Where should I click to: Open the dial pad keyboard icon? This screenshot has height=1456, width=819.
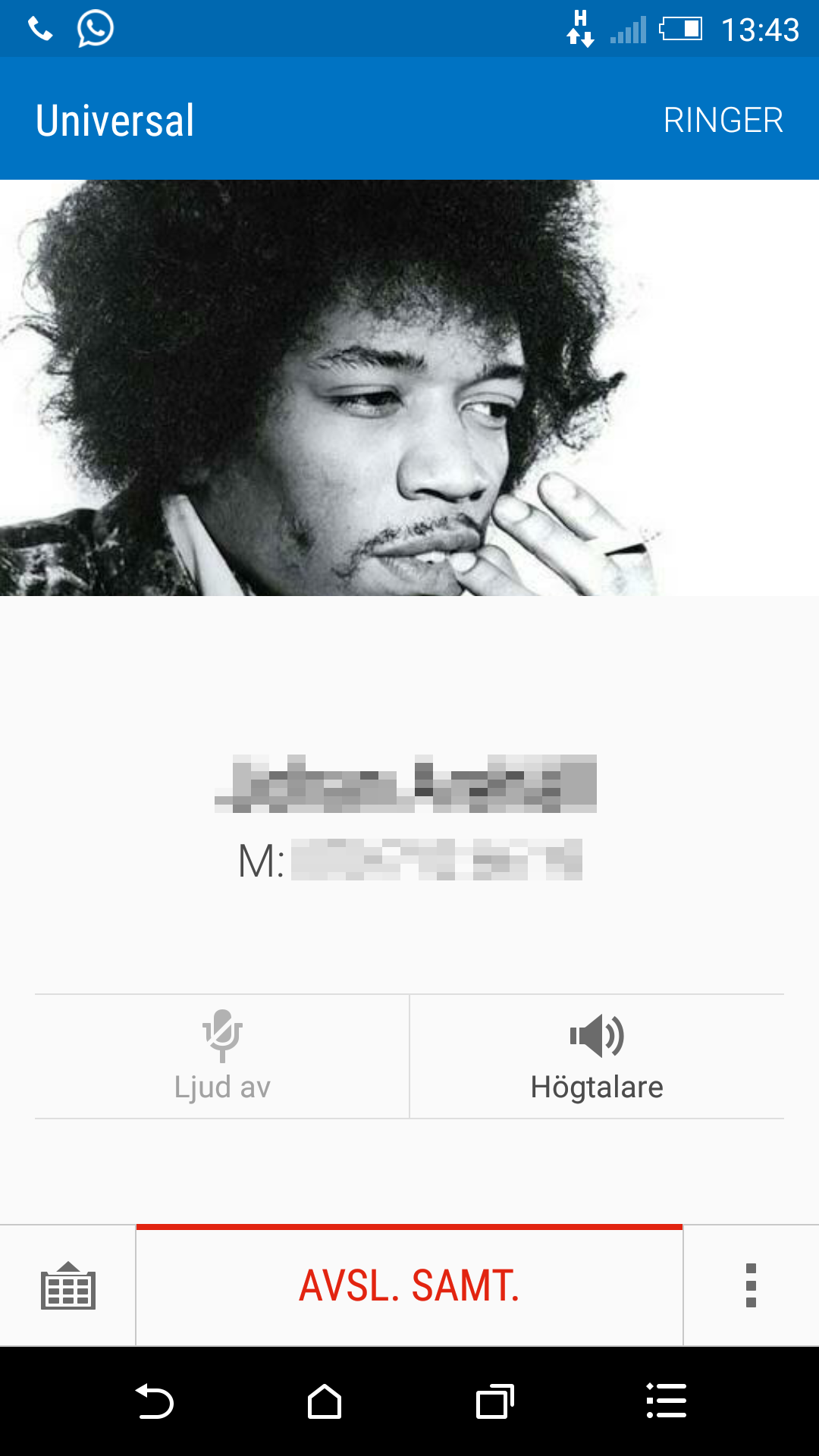pyautogui.click(x=67, y=1285)
